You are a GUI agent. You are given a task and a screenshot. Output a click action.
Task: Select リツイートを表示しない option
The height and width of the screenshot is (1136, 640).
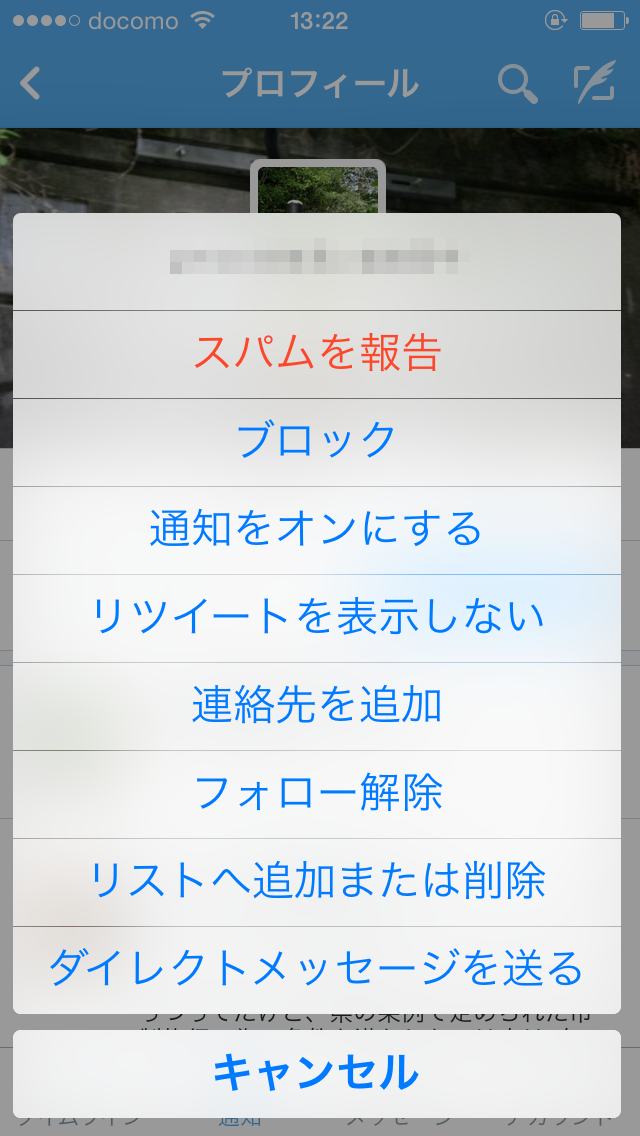317,618
